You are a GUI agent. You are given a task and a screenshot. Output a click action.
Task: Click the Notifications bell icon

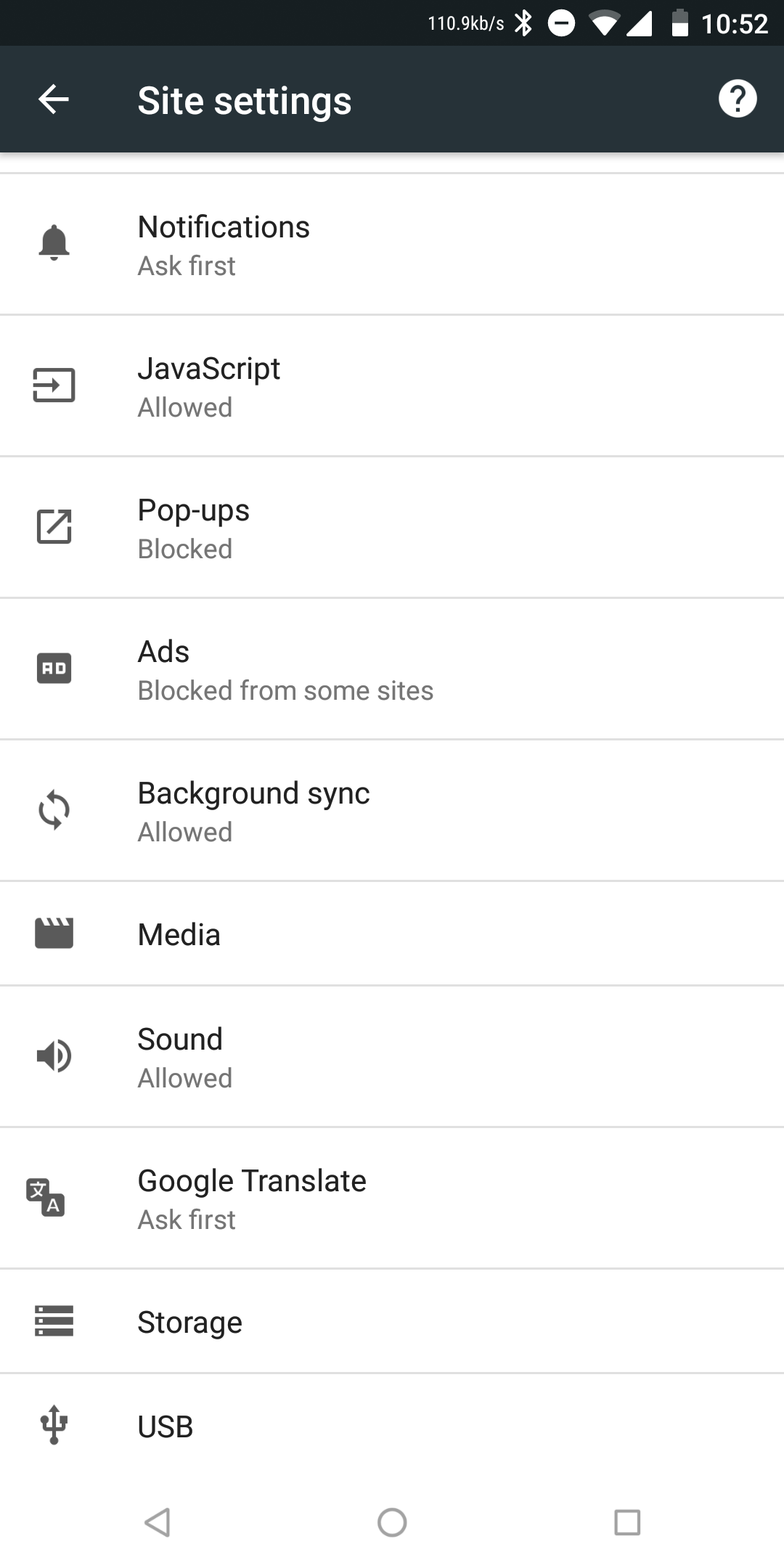53,244
